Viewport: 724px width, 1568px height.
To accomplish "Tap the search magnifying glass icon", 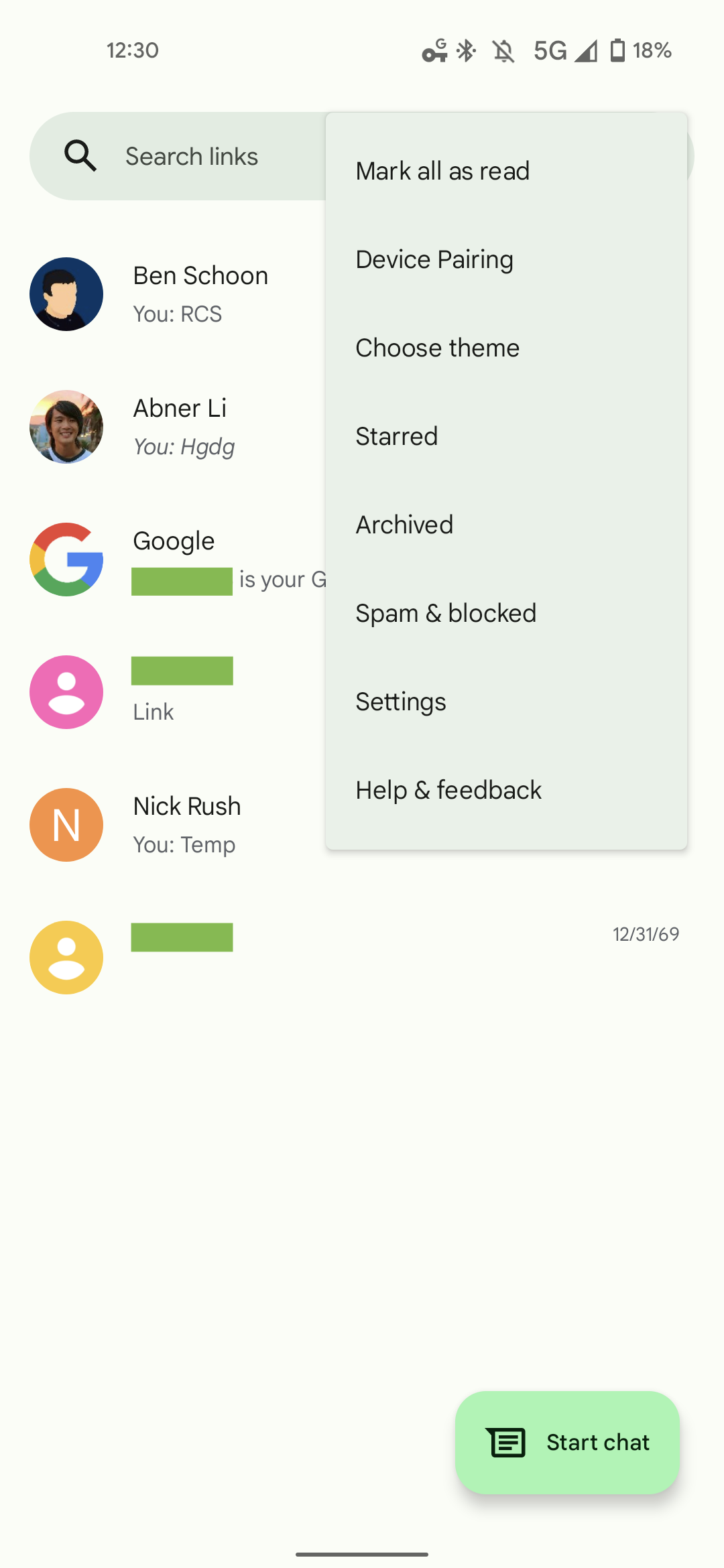I will [80, 155].
